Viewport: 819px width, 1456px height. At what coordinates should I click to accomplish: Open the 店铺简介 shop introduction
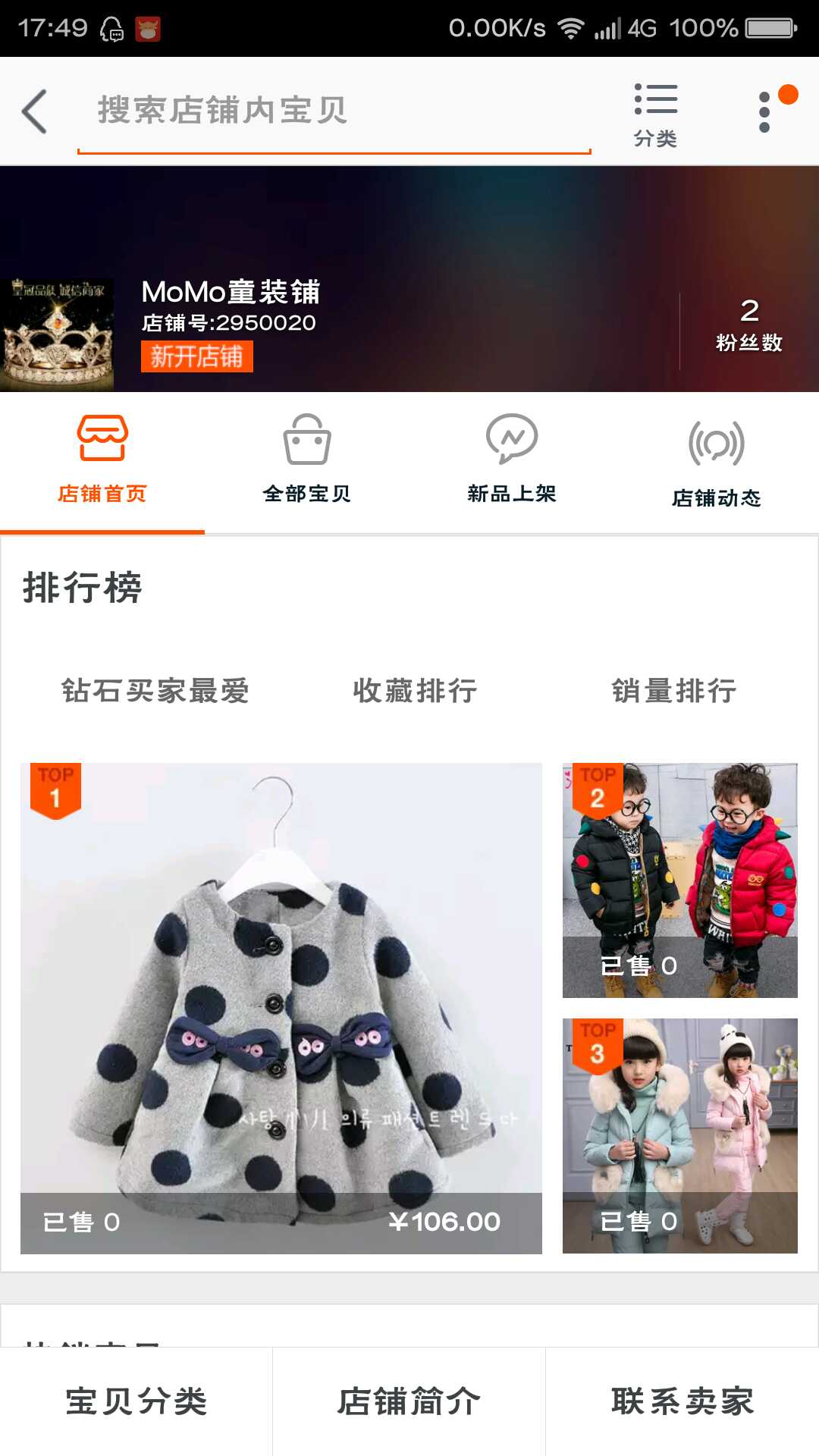click(x=409, y=1401)
